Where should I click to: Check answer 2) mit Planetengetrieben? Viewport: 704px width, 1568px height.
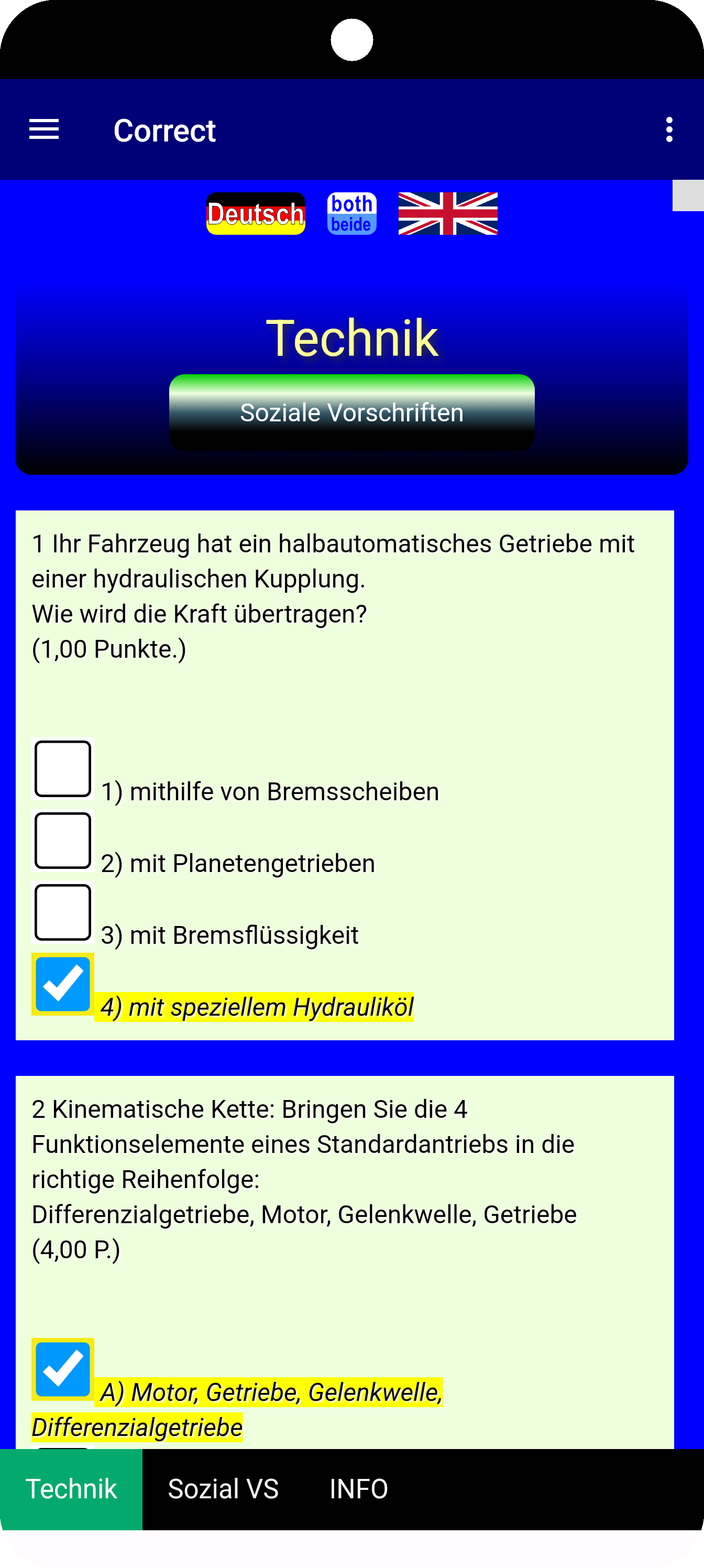point(63,841)
